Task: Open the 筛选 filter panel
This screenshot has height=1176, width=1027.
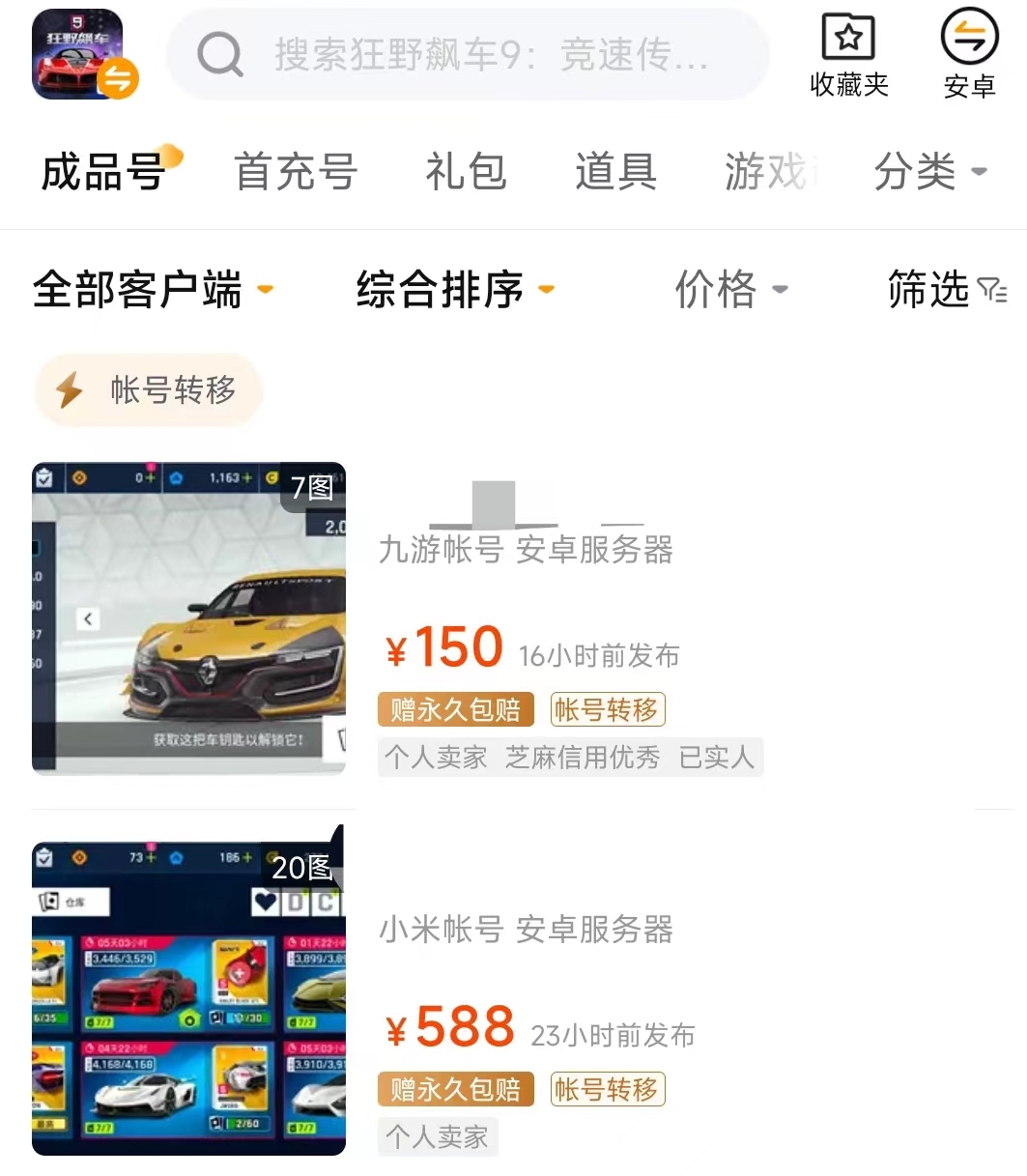Action: pos(946,290)
